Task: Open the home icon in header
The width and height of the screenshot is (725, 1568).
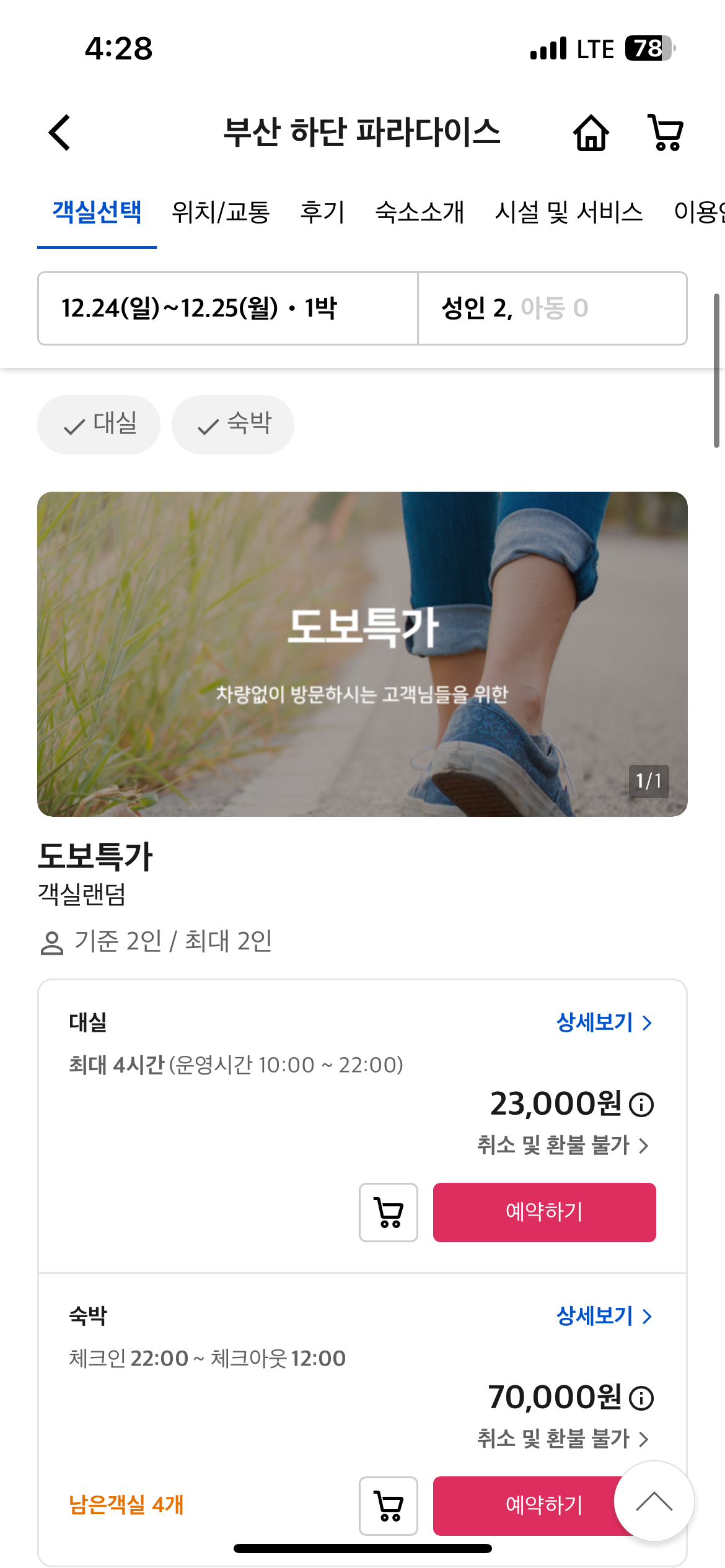Action: point(591,133)
